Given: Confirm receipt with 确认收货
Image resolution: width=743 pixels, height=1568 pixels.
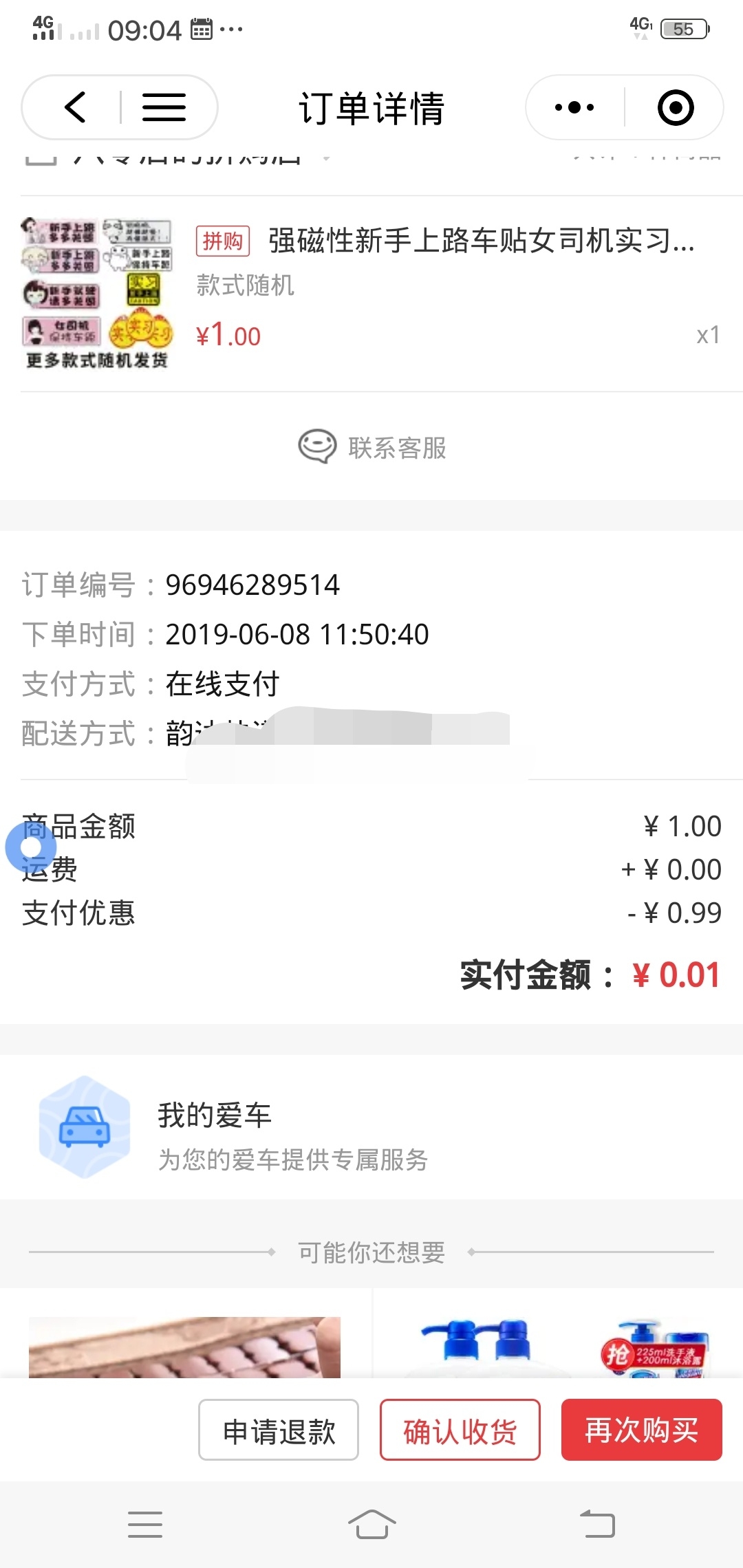Looking at the screenshot, I should tap(460, 1430).
